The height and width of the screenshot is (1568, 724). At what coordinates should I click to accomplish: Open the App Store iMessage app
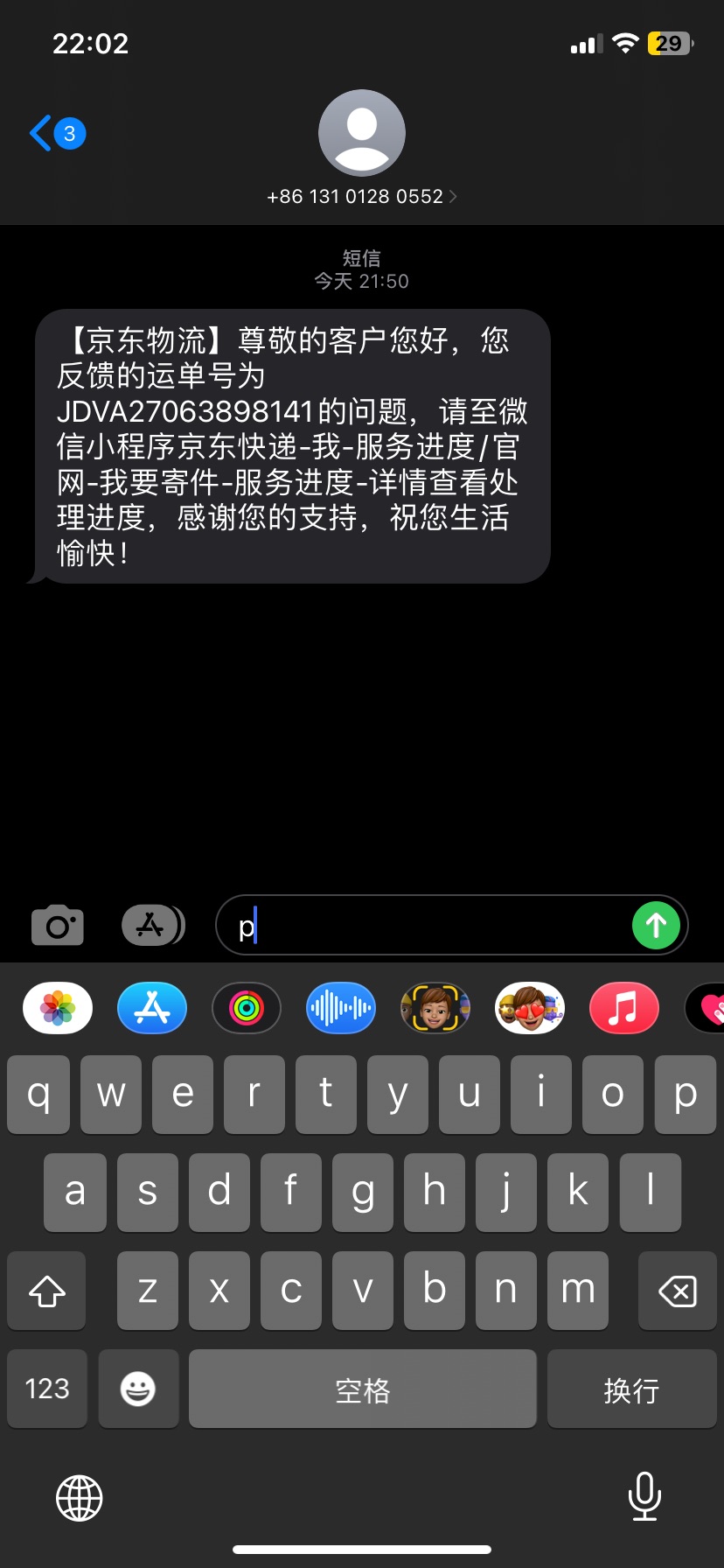[152, 1008]
